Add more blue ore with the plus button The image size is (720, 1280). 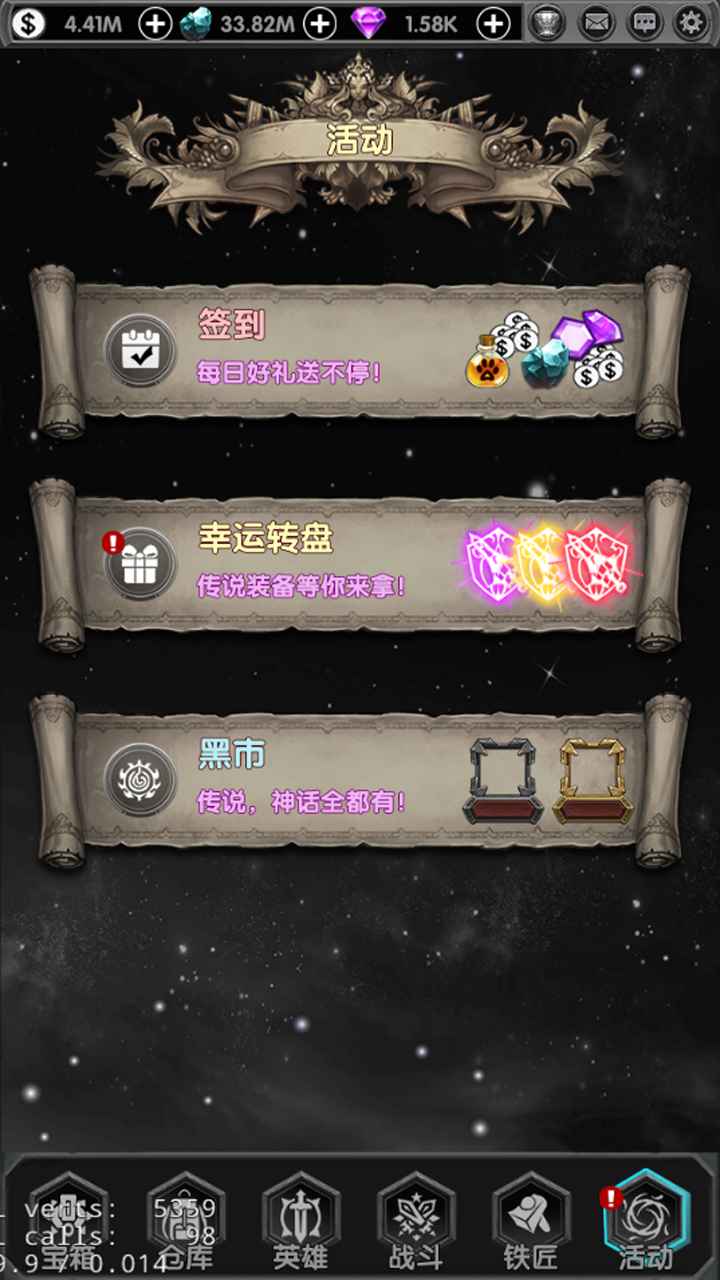coord(319,23)
